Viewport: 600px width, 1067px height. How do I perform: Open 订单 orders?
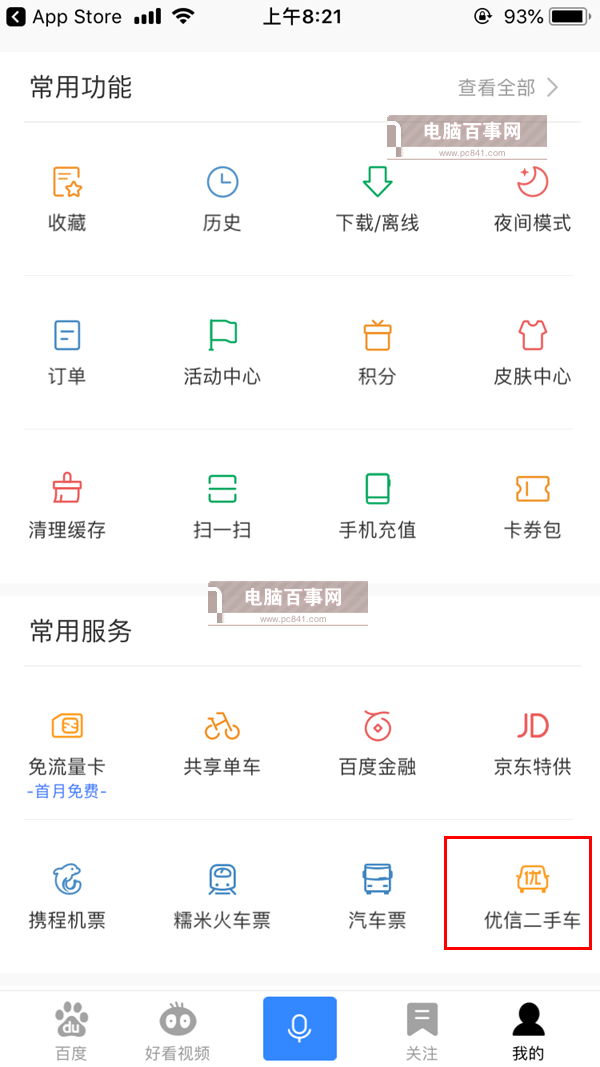pos(67,352)
